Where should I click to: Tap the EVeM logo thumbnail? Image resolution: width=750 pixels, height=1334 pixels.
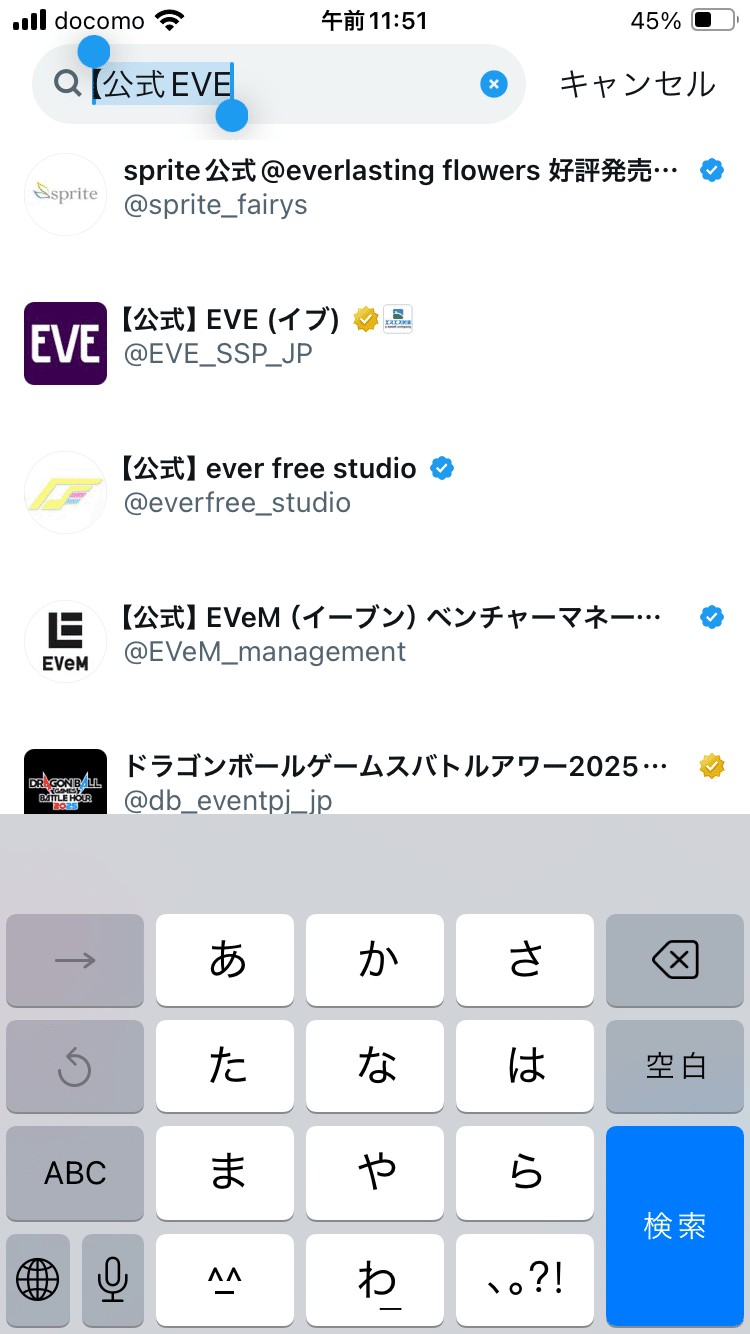65,641
